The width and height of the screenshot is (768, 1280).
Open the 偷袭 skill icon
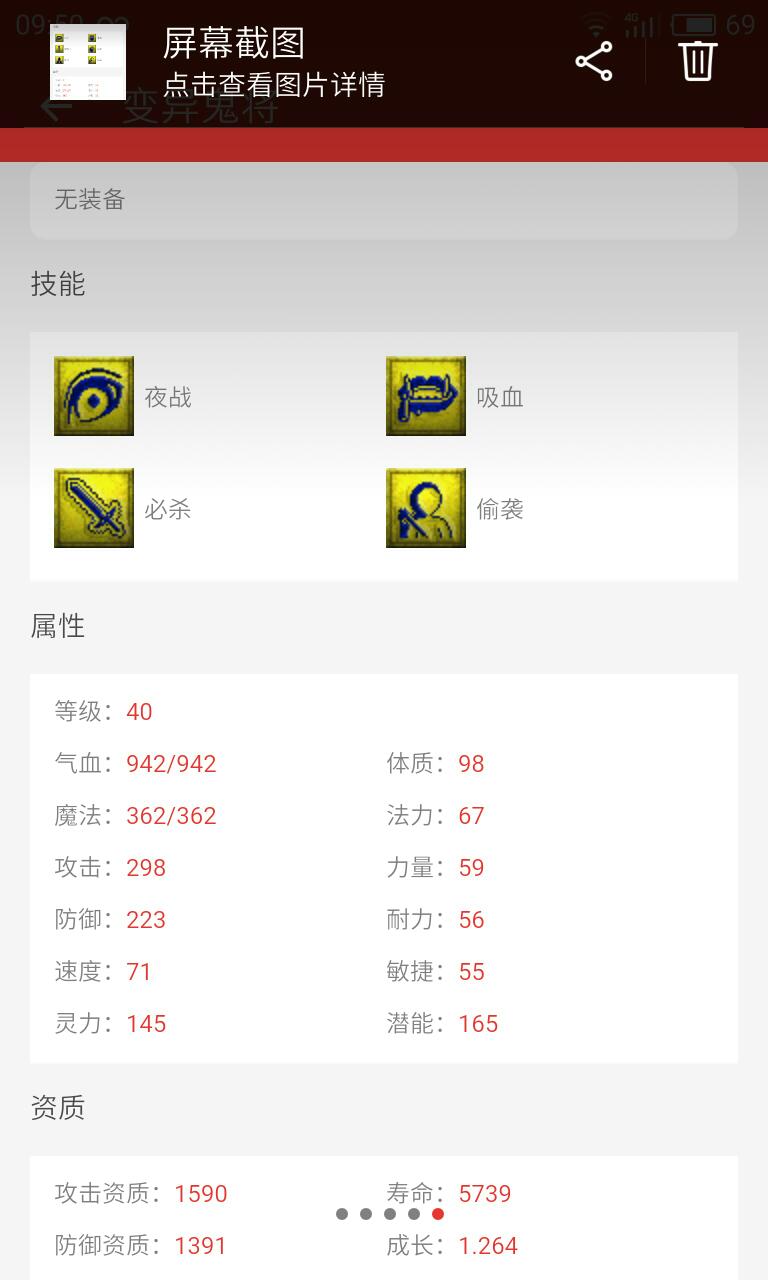click(426, 509)
